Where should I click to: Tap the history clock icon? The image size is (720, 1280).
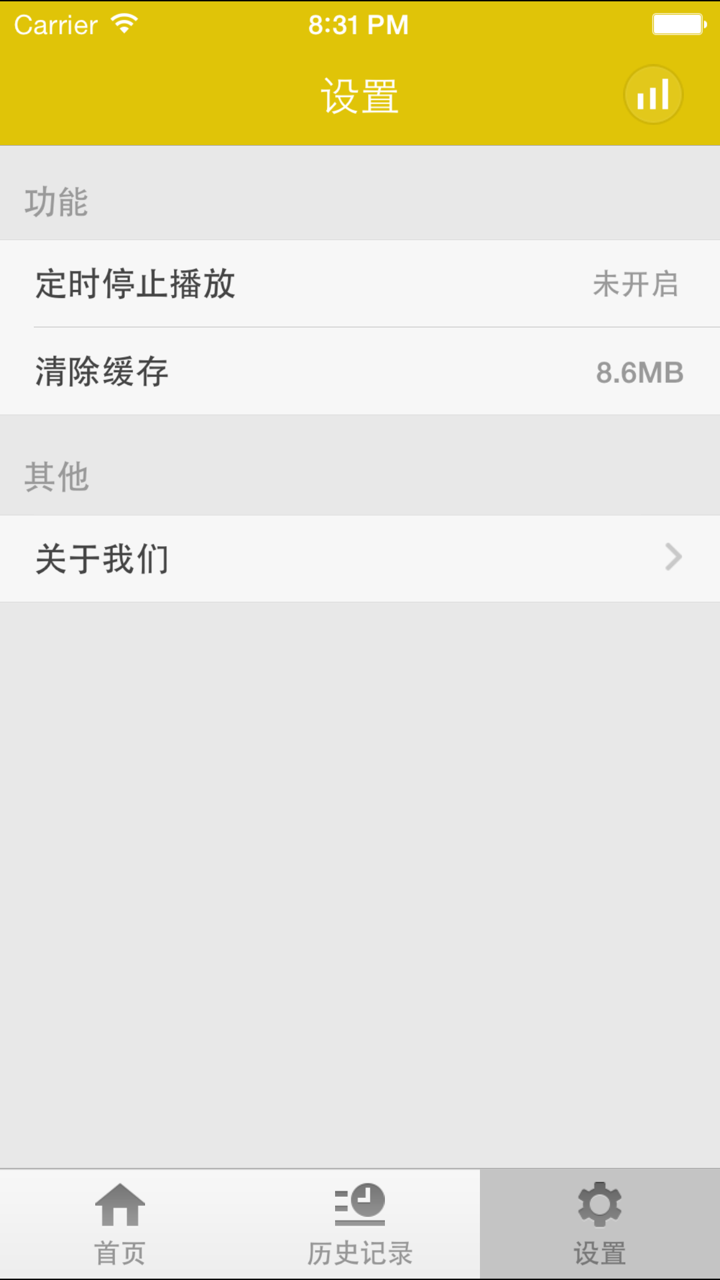(359, 1205)
